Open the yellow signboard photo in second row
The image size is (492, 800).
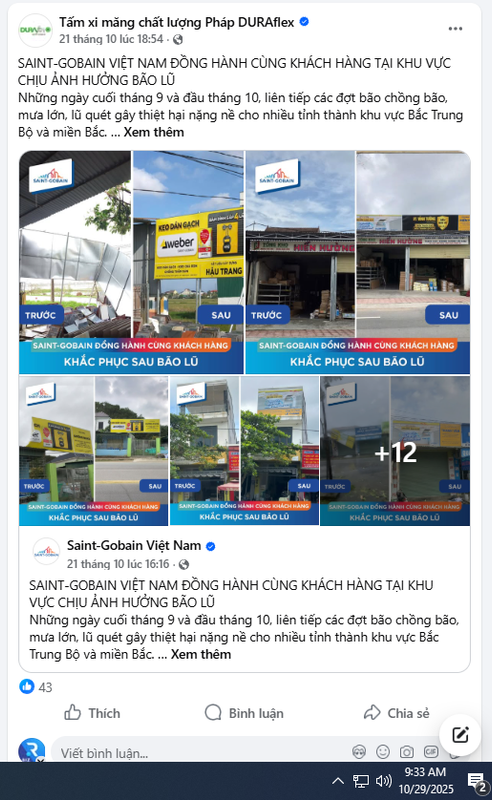point(93,451)
